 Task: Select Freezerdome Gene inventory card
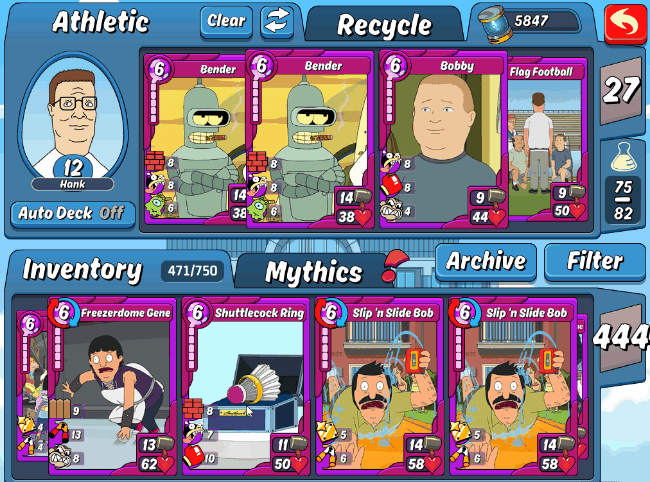click(x=112, y=385)
